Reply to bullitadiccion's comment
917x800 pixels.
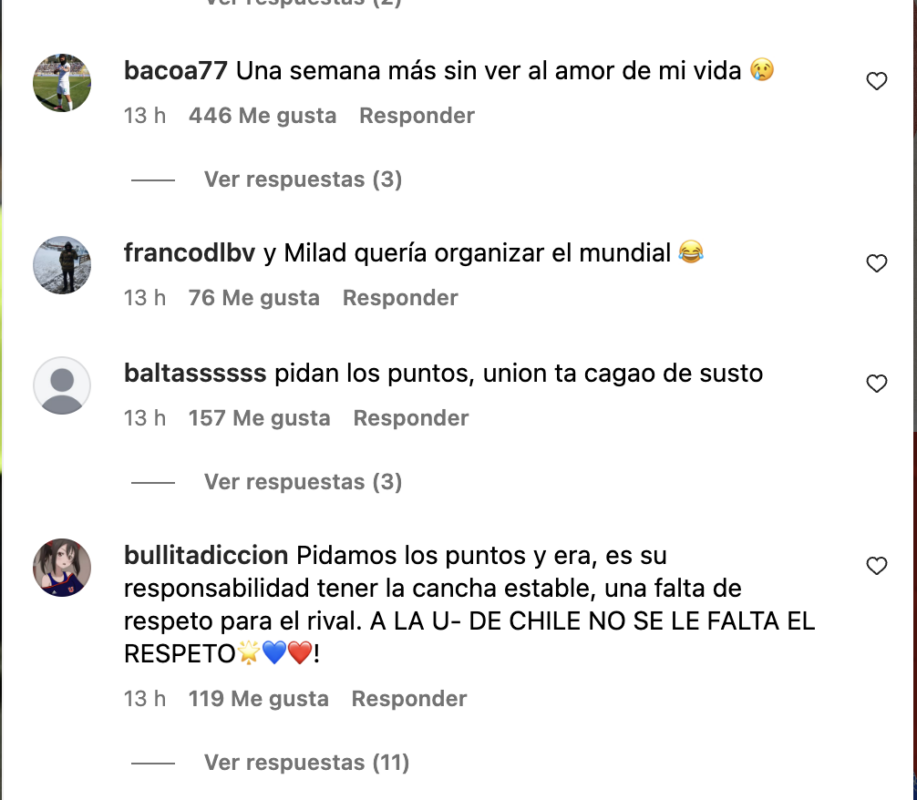[409, 699]
